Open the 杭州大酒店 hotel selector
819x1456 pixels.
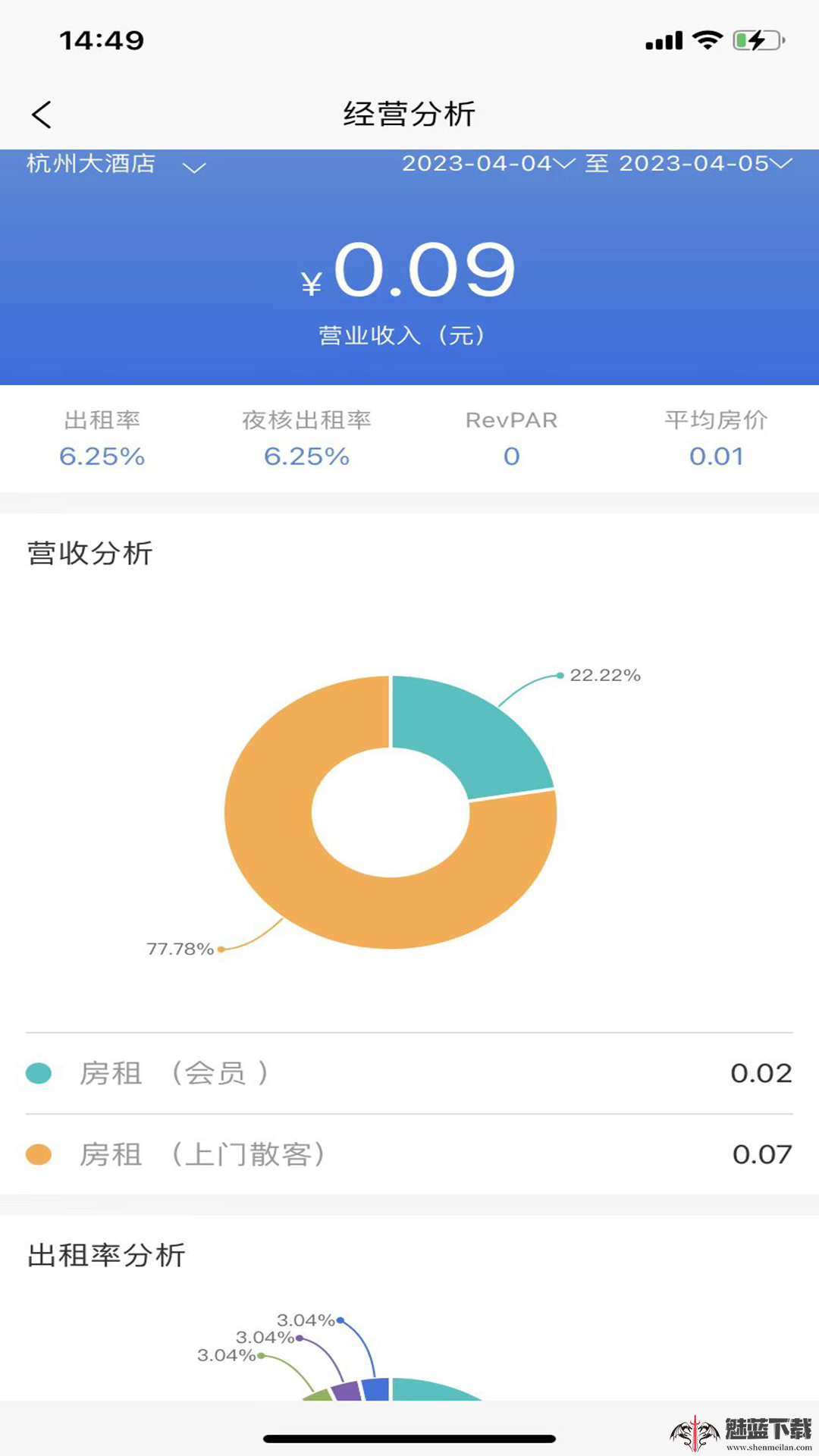coord(114,164)
